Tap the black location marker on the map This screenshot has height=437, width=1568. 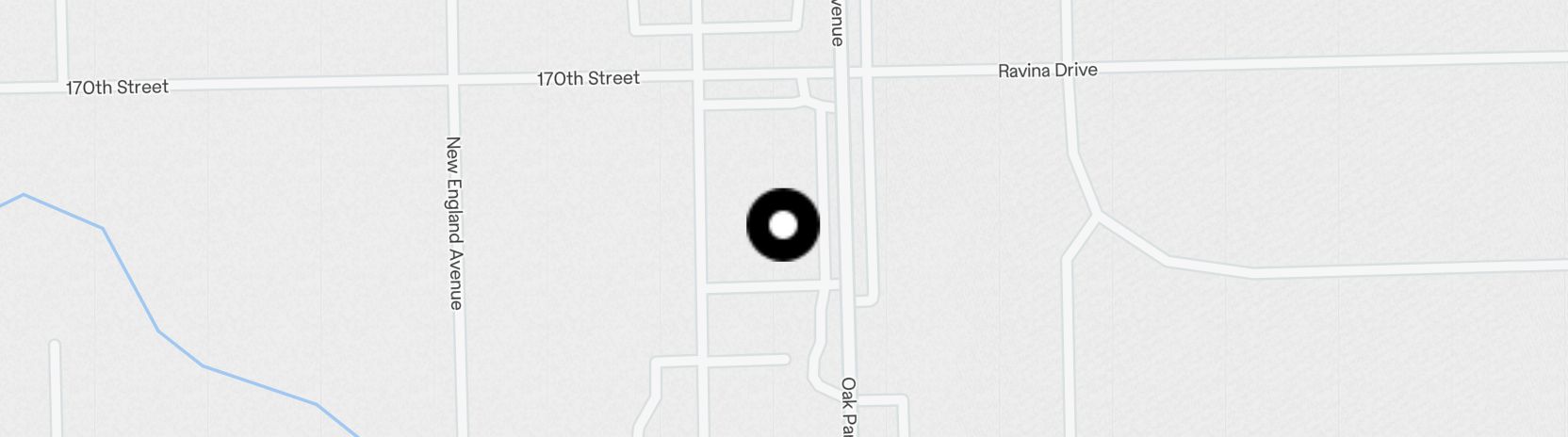click(783, 225)
